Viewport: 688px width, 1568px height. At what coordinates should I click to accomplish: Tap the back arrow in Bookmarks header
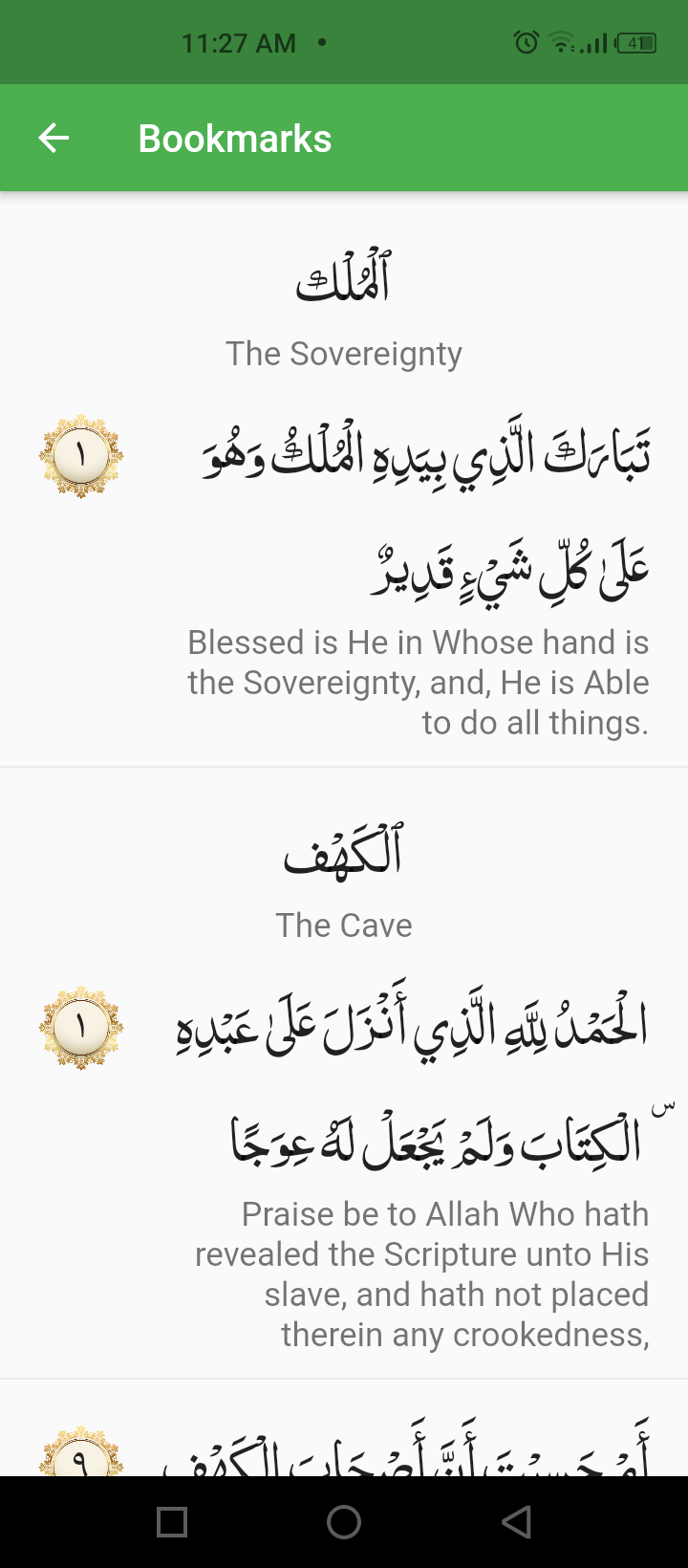point(54,139)
